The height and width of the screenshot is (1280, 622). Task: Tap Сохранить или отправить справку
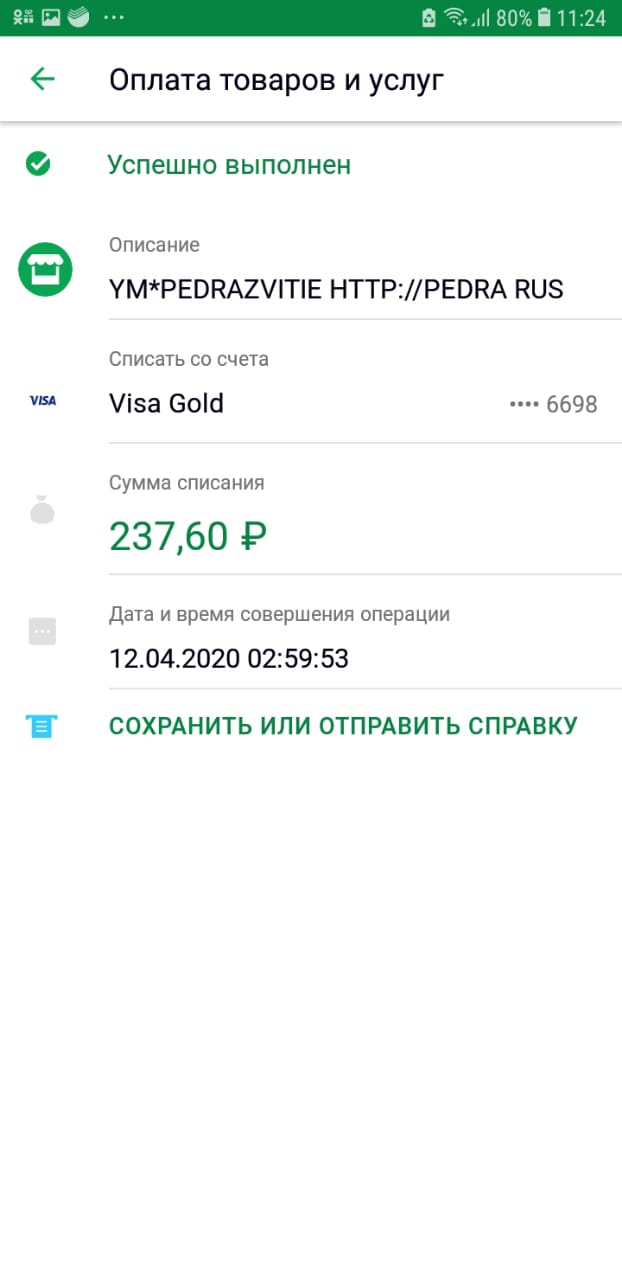pos(343,726)
